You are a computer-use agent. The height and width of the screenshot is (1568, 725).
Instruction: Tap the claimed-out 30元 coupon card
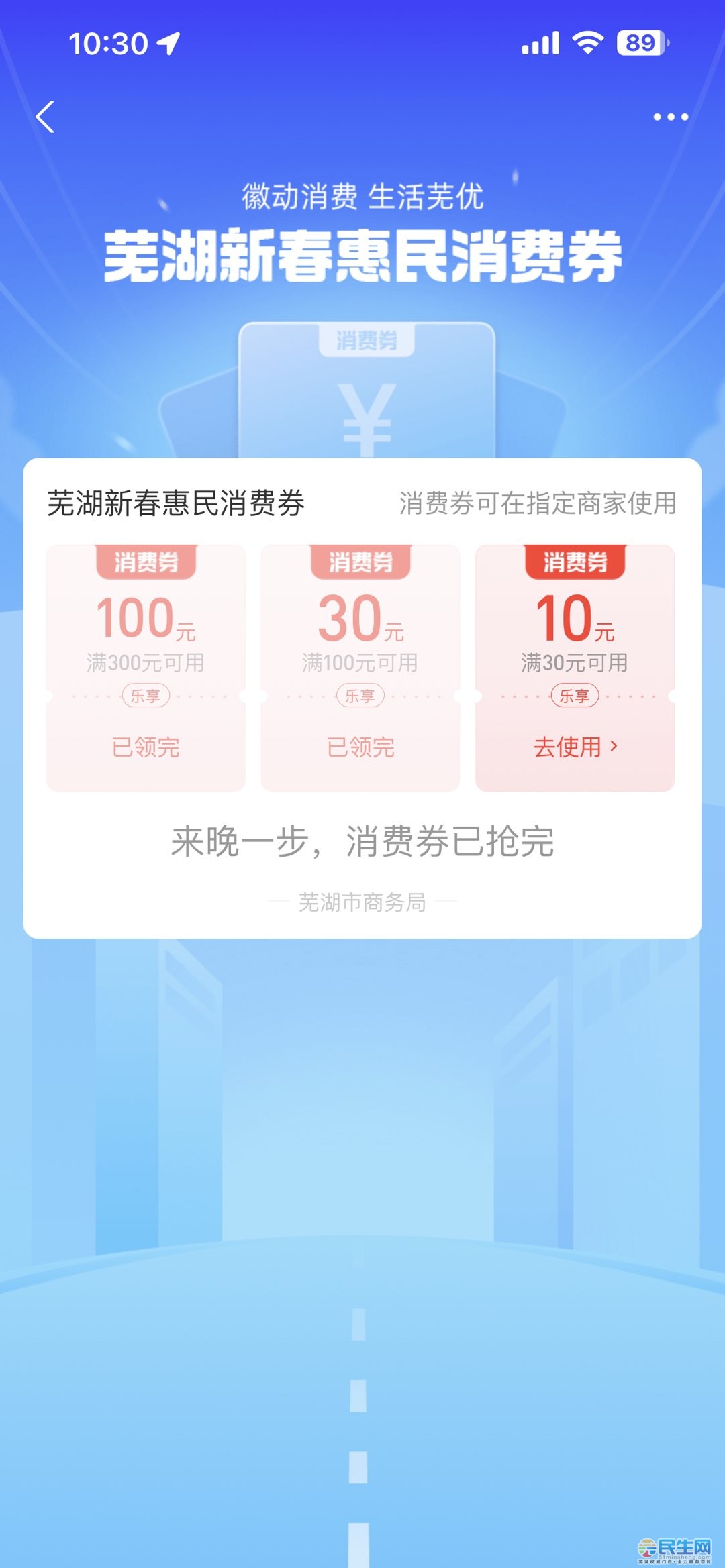tap(360, 668)
